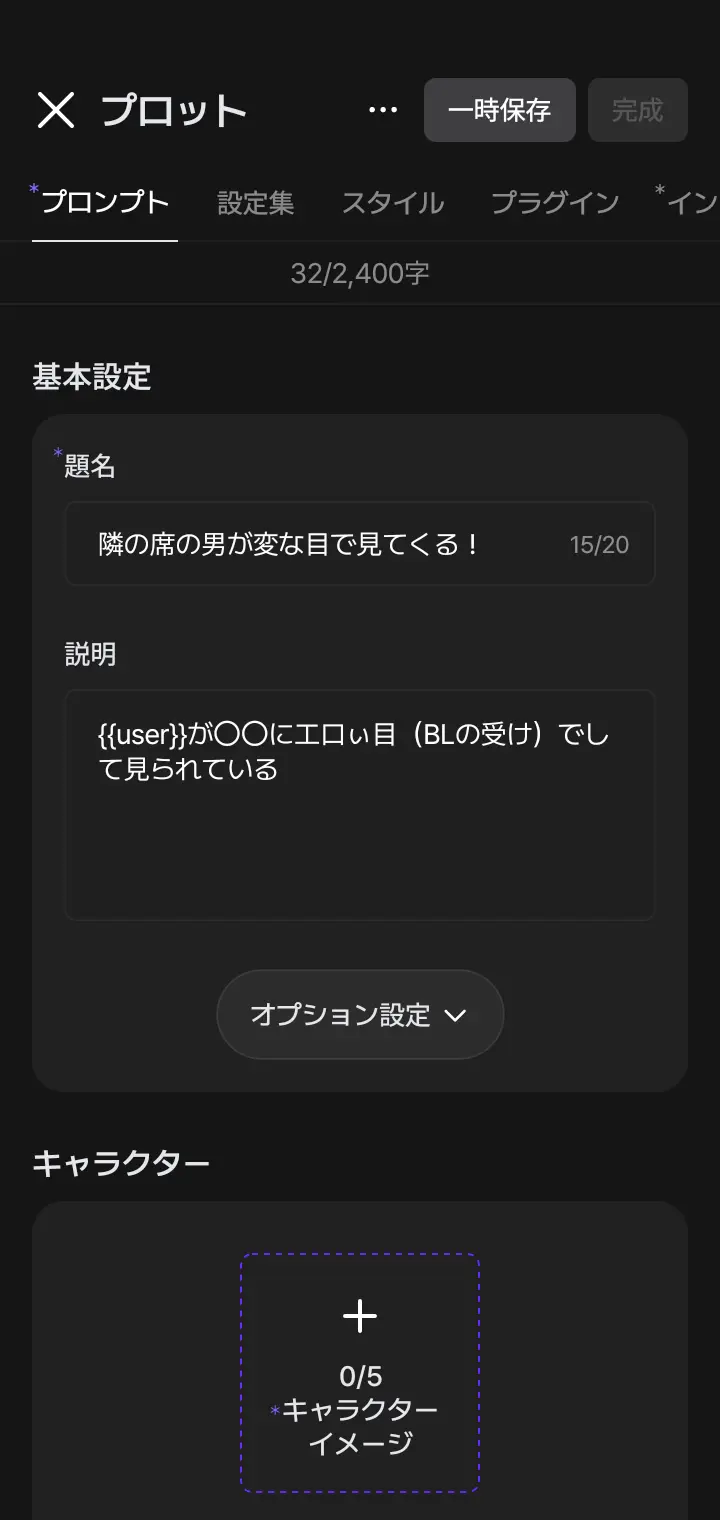Edit the 説明 description field
The height and width of the screenshot is (1520, 720).
360,805
